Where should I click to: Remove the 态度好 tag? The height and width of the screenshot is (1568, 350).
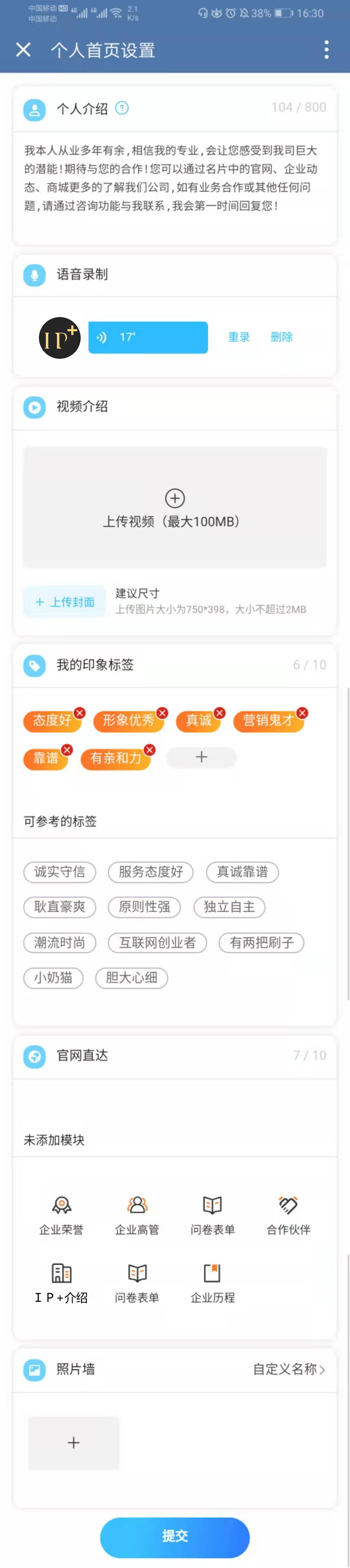80,713
